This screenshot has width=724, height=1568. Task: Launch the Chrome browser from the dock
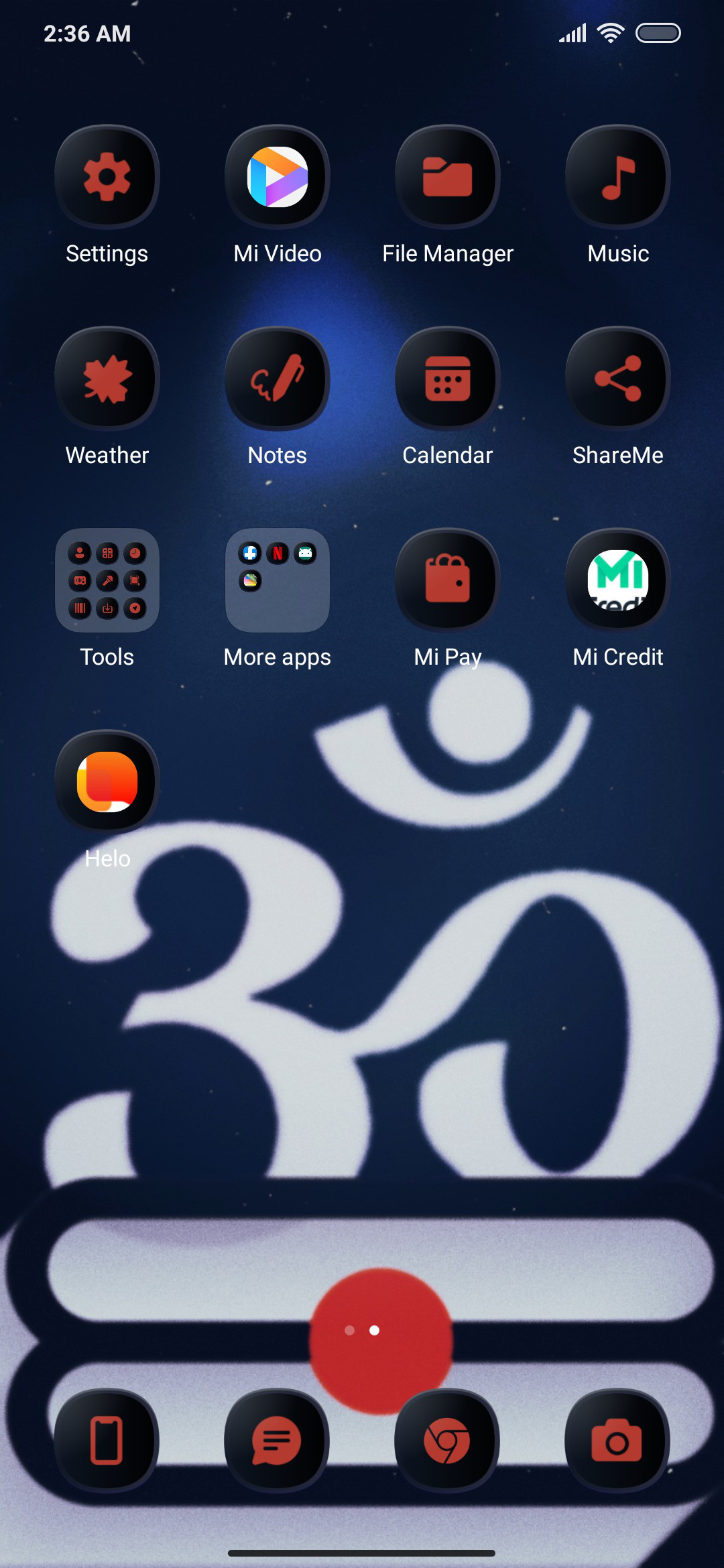pos(448,1440)
